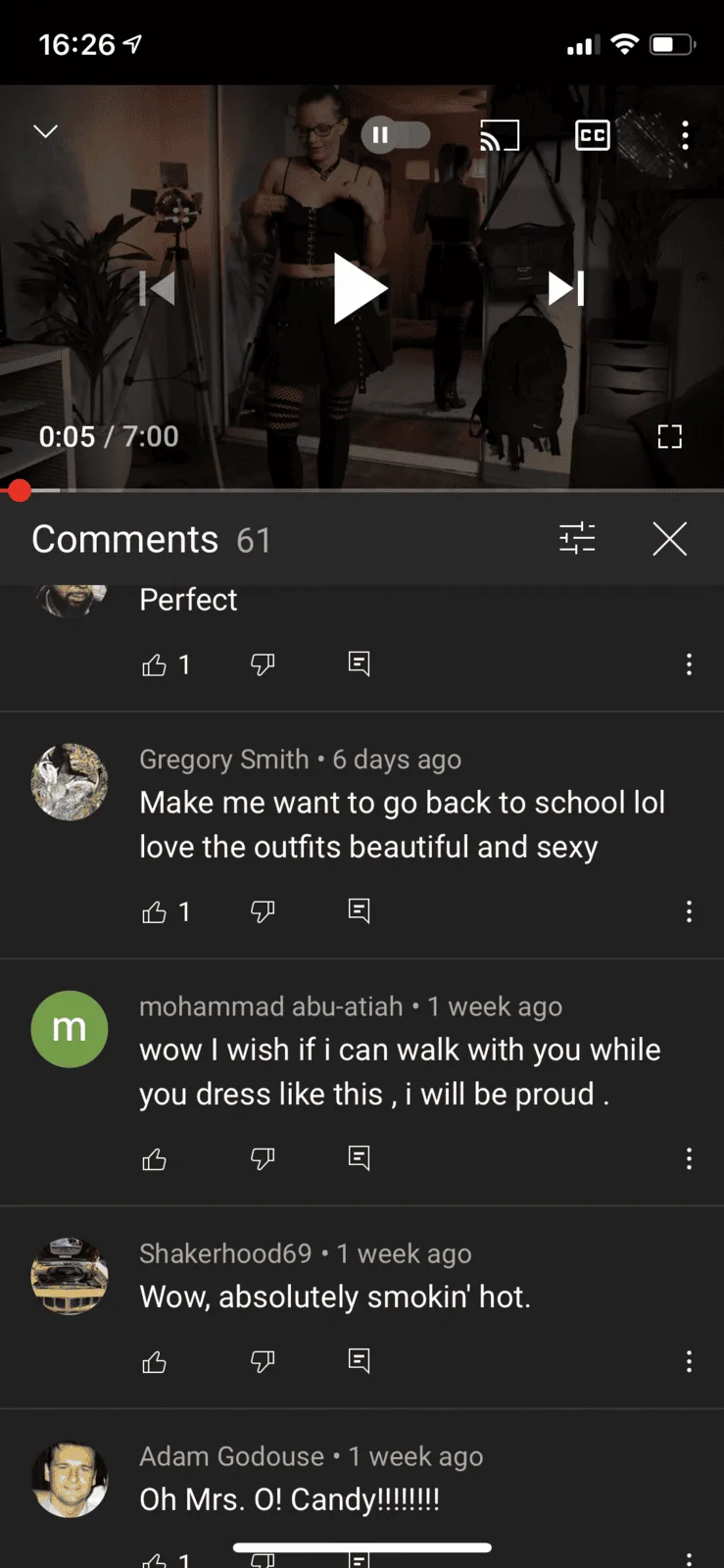
Task: Open options menu for Gregory Smith's comment
Action: pyautogui.click(x=689, y=911)
